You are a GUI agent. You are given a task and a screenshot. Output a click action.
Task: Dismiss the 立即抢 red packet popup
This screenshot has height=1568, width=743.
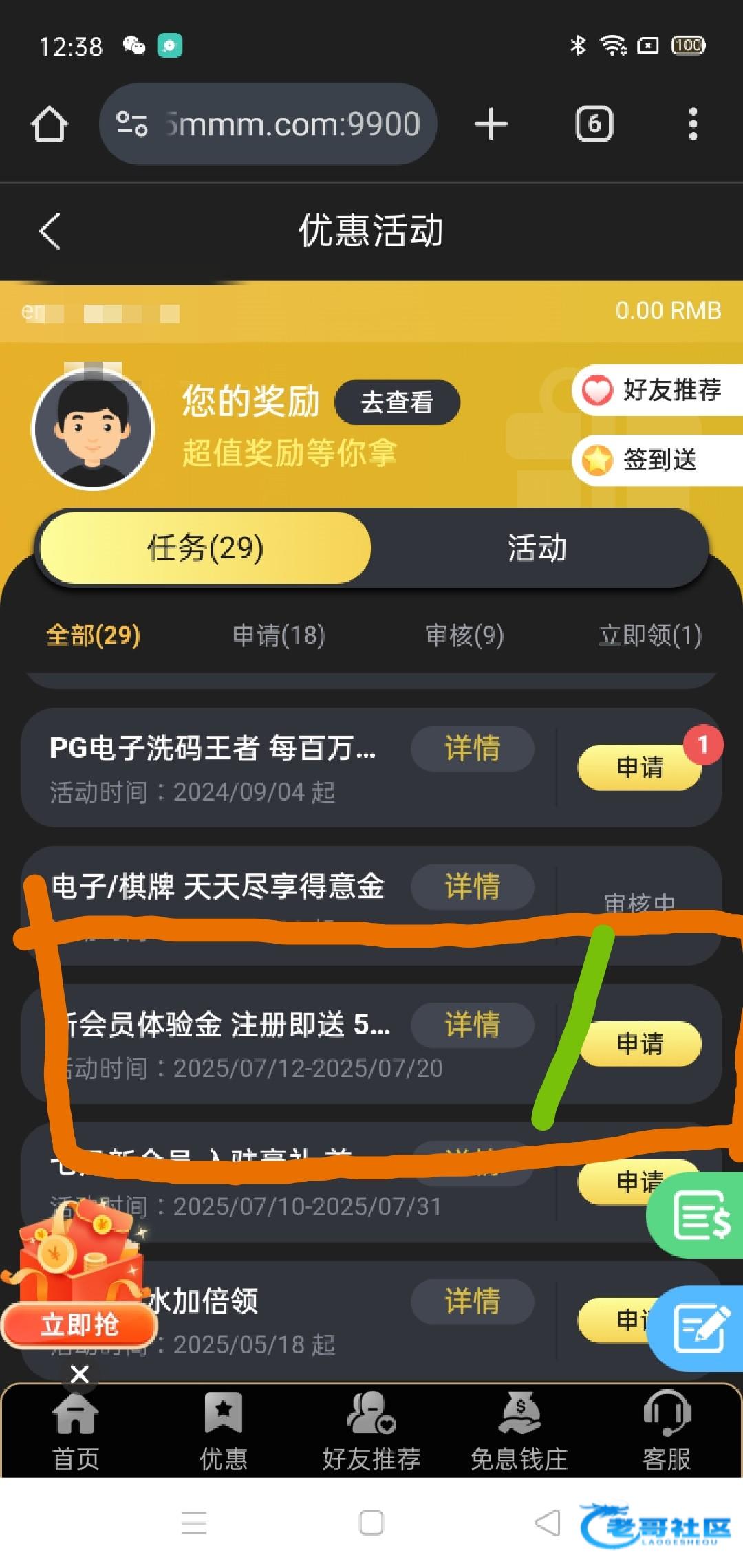(x=80, y=1375)
